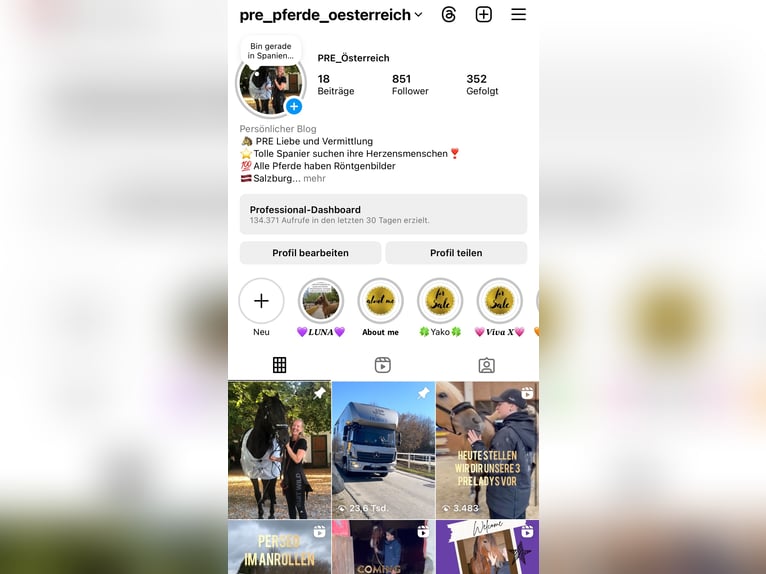Tap "Profil bearbeiten" button
The height and width of the screenshot is (574, 766).
pyautogui.click(x=310, y=253)
